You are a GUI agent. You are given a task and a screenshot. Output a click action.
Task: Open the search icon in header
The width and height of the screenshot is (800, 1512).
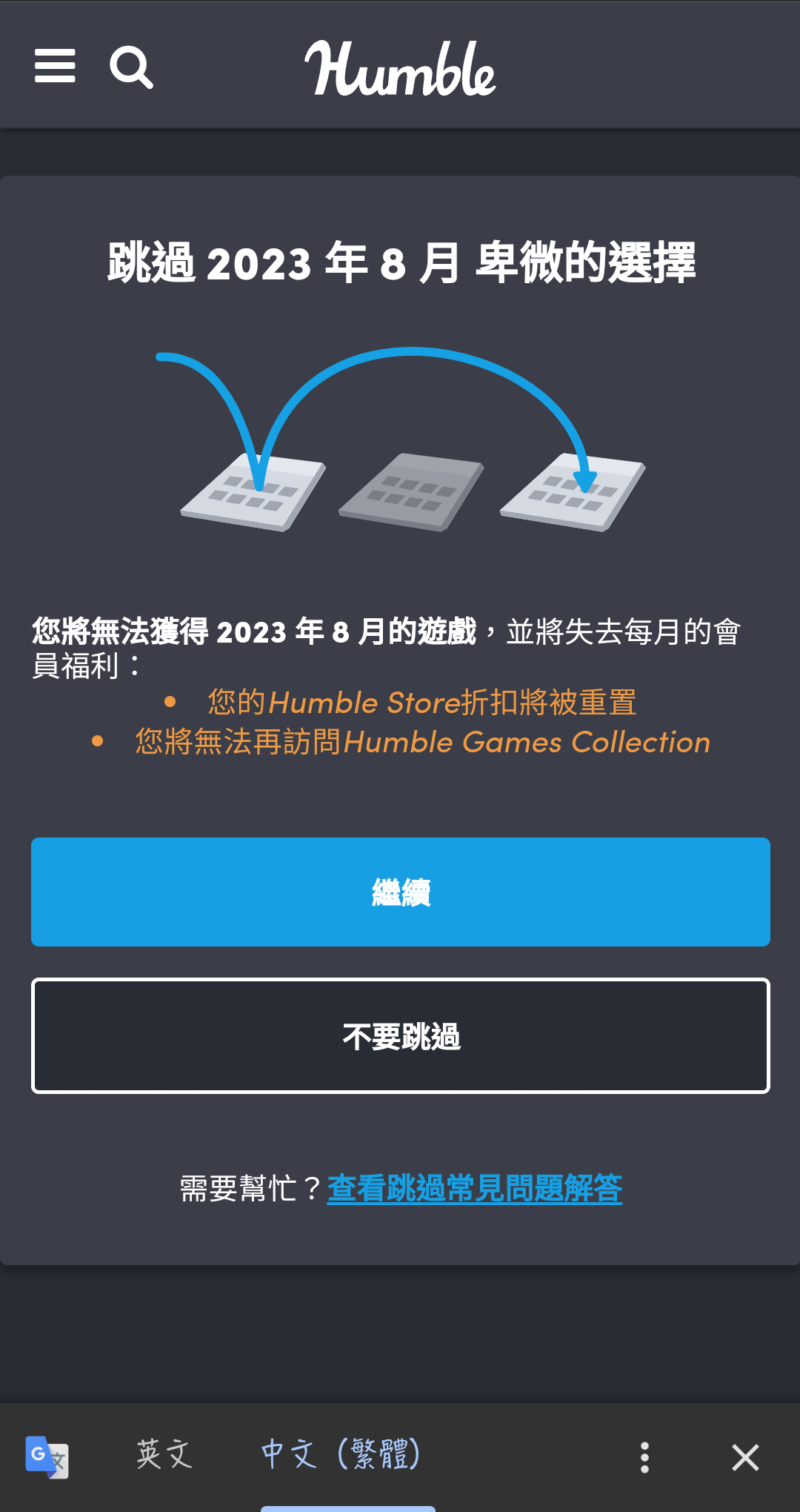[x=131, y=67]
